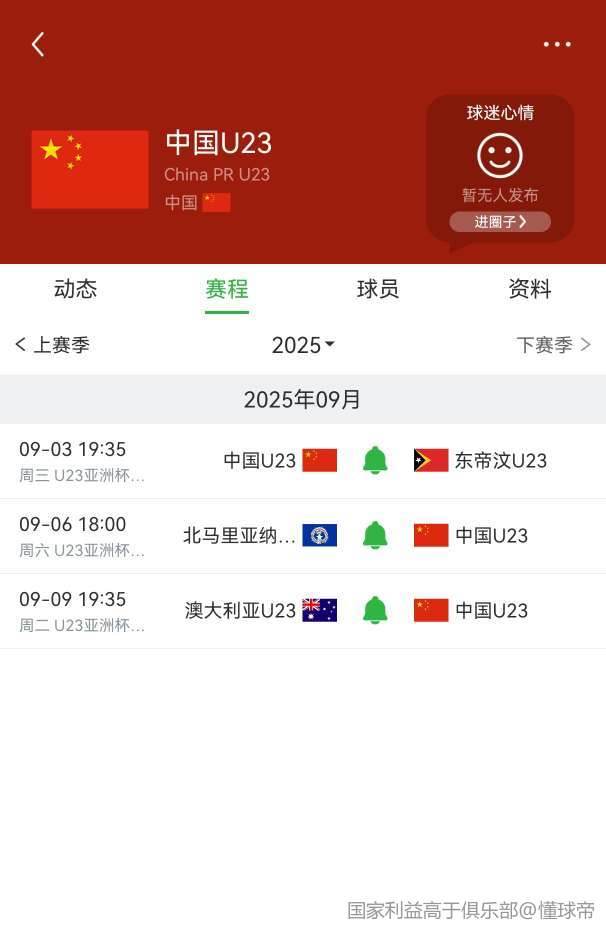Enable reminder bell for 澳大利亚U23 match
The height and width of the screenshot is (932, 606).
click(375, 610)
